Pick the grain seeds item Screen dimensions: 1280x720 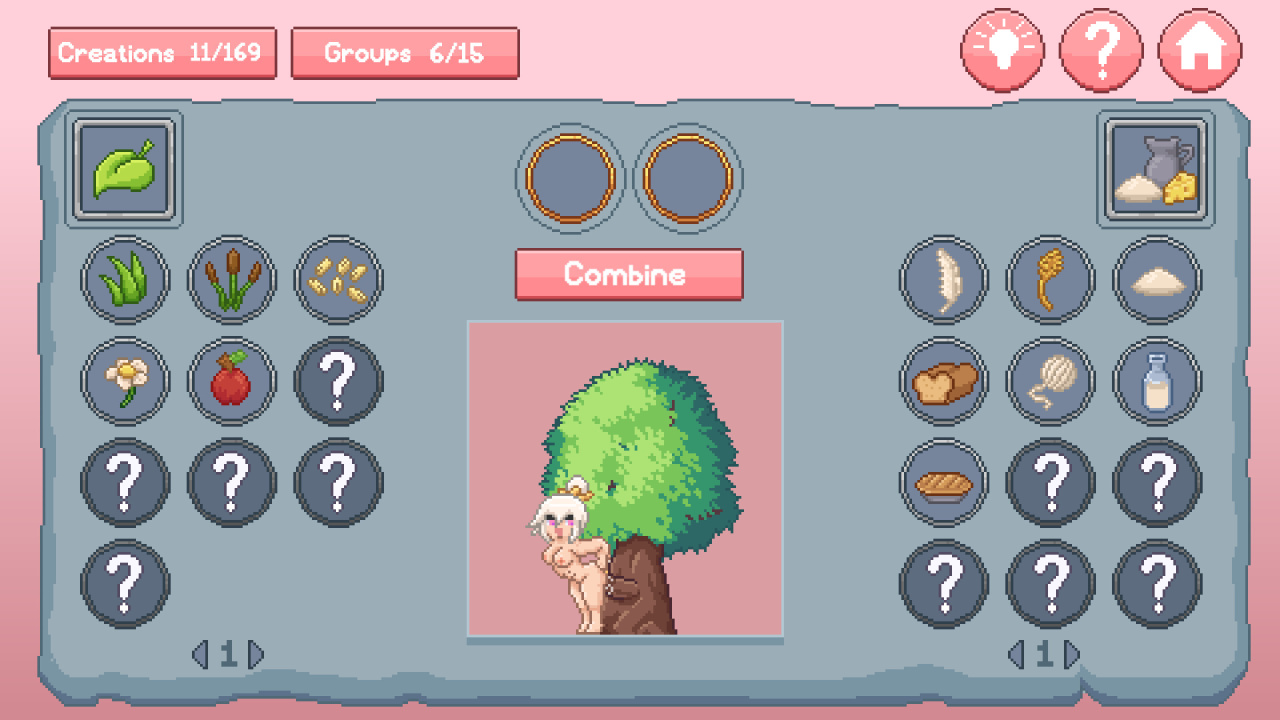pos(339,280)
